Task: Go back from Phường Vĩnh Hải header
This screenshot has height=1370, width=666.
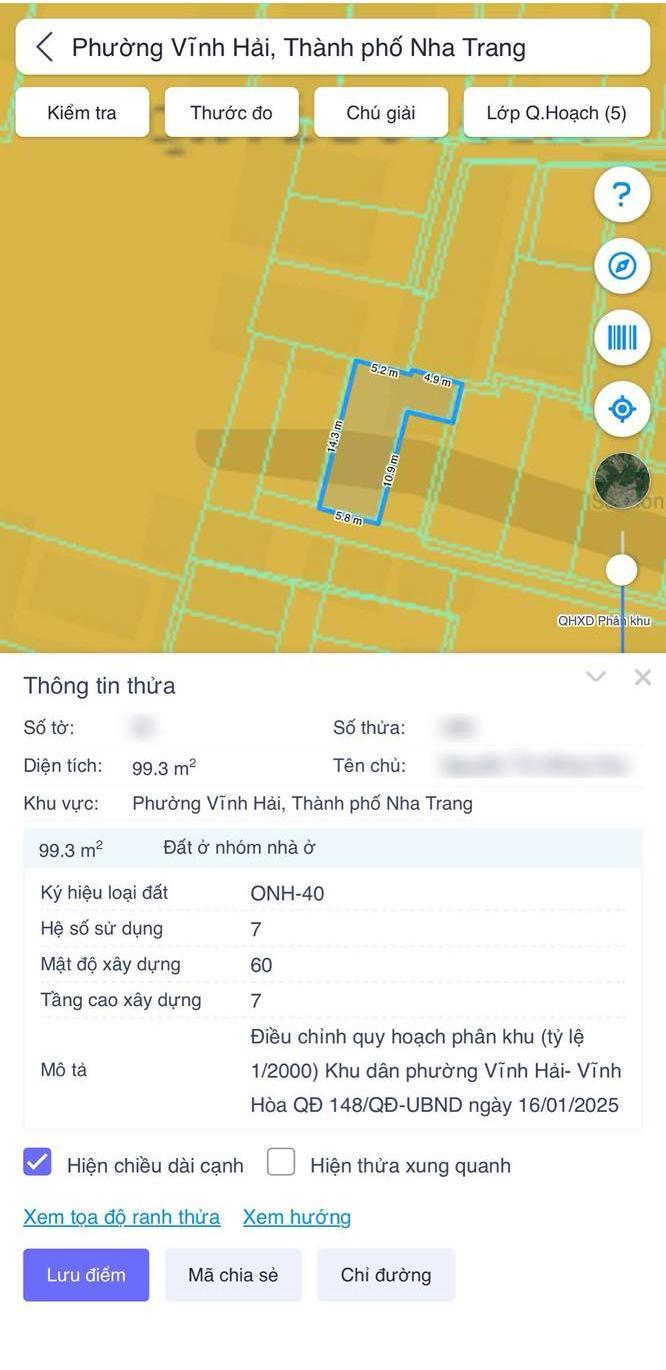Action: (x=44, y=47)
